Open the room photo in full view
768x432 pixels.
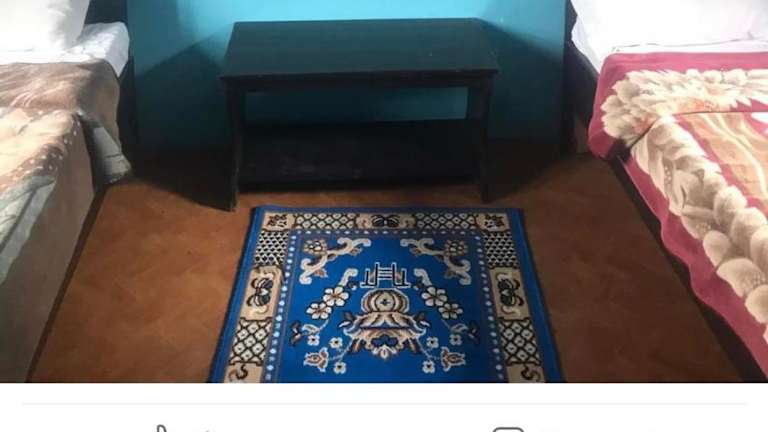384,190
